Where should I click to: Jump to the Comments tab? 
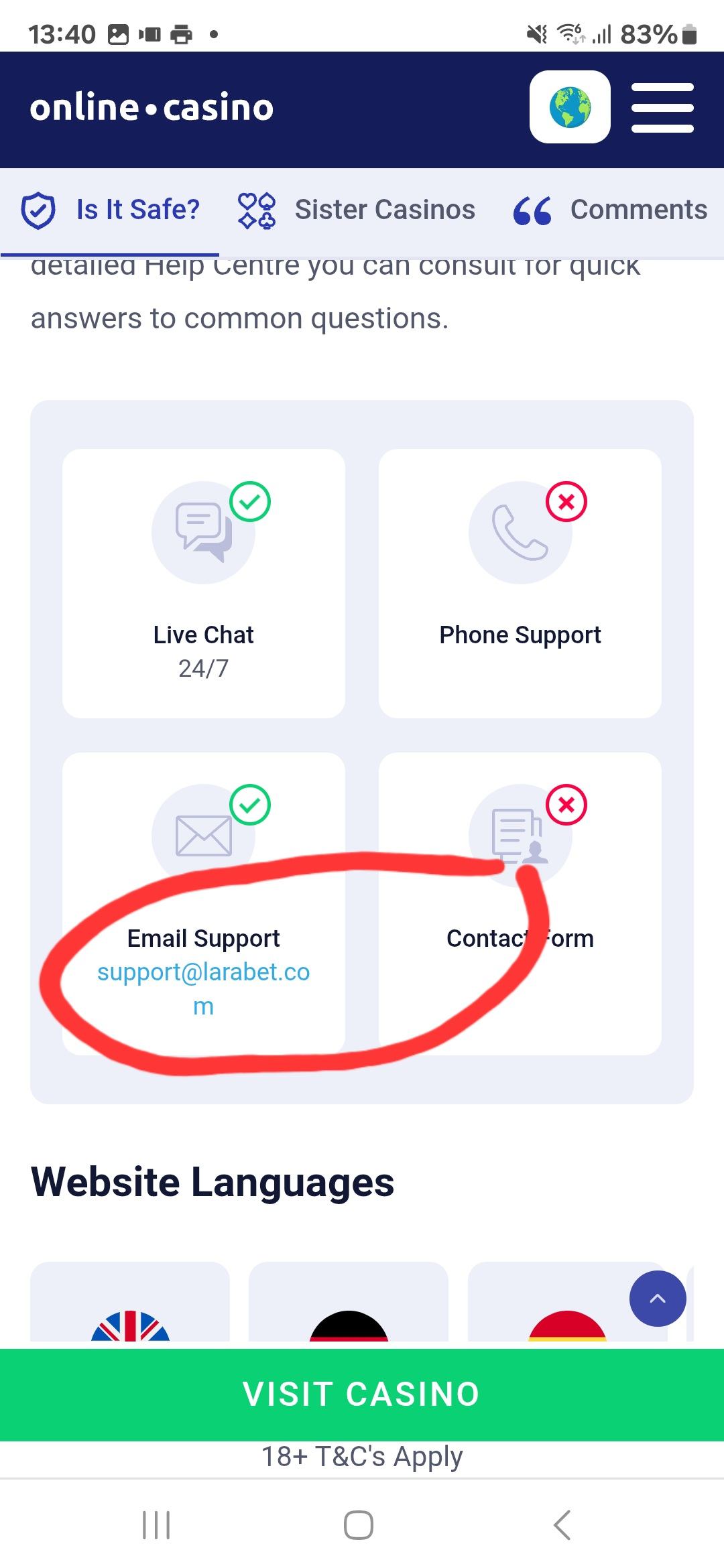pos(610,210)
